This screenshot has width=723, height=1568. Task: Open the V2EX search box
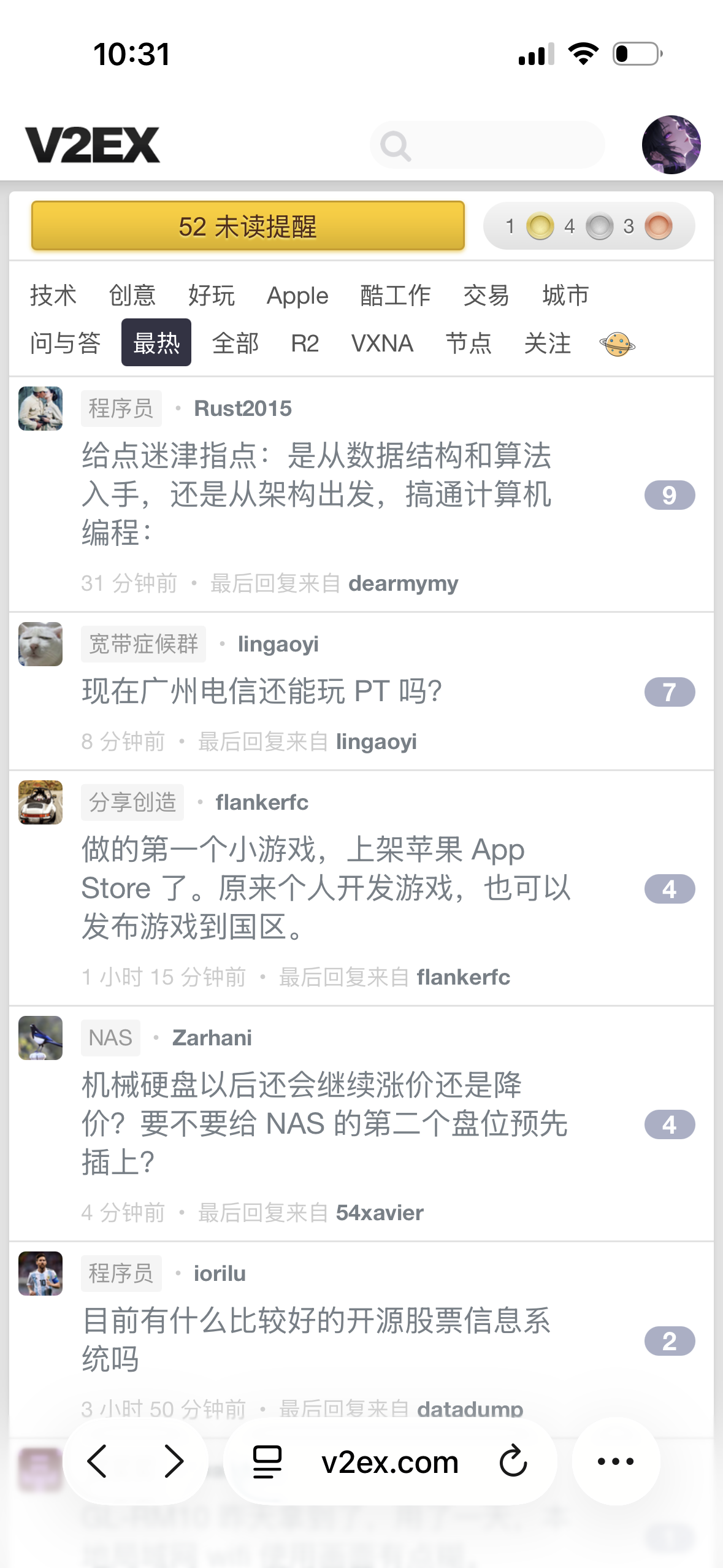pos(488,145)
